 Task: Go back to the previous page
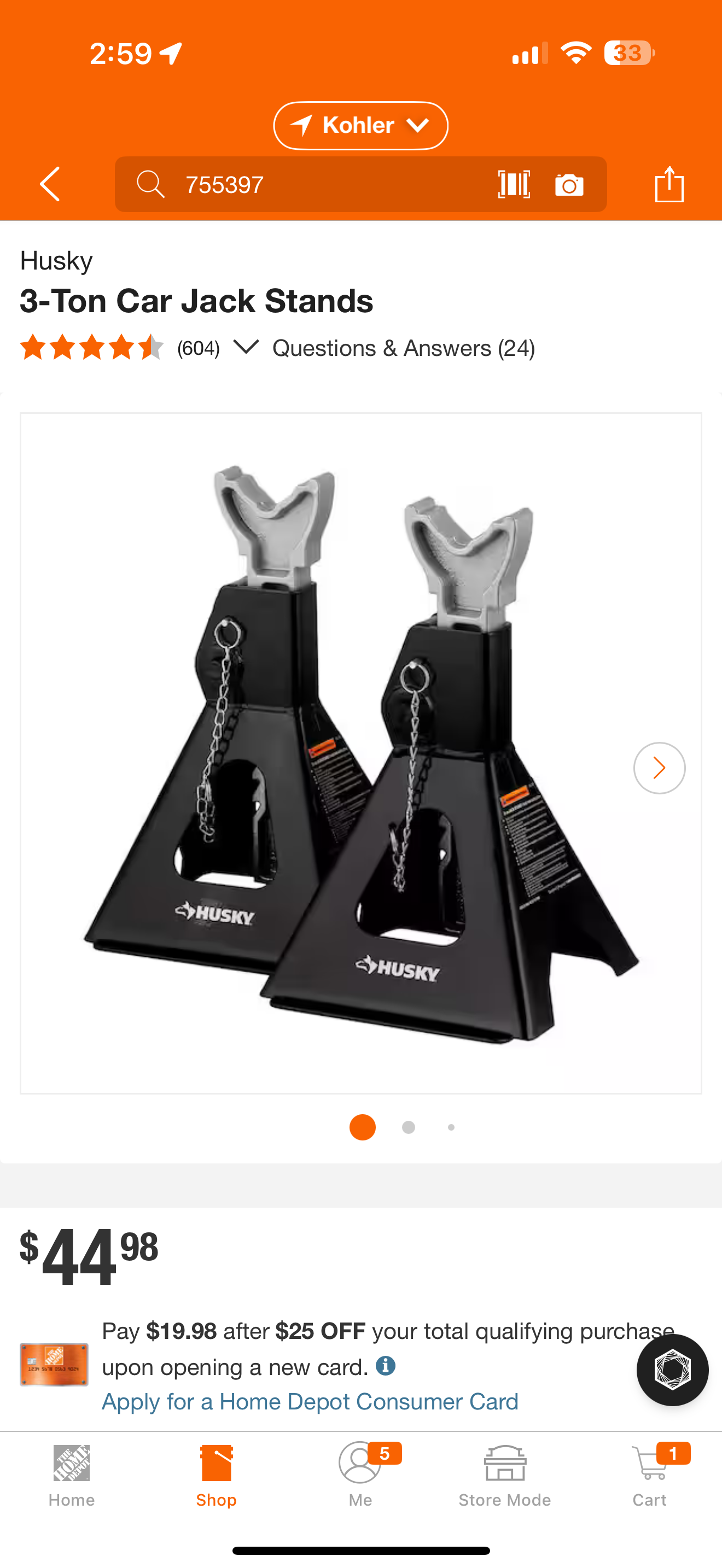[50, 184]
